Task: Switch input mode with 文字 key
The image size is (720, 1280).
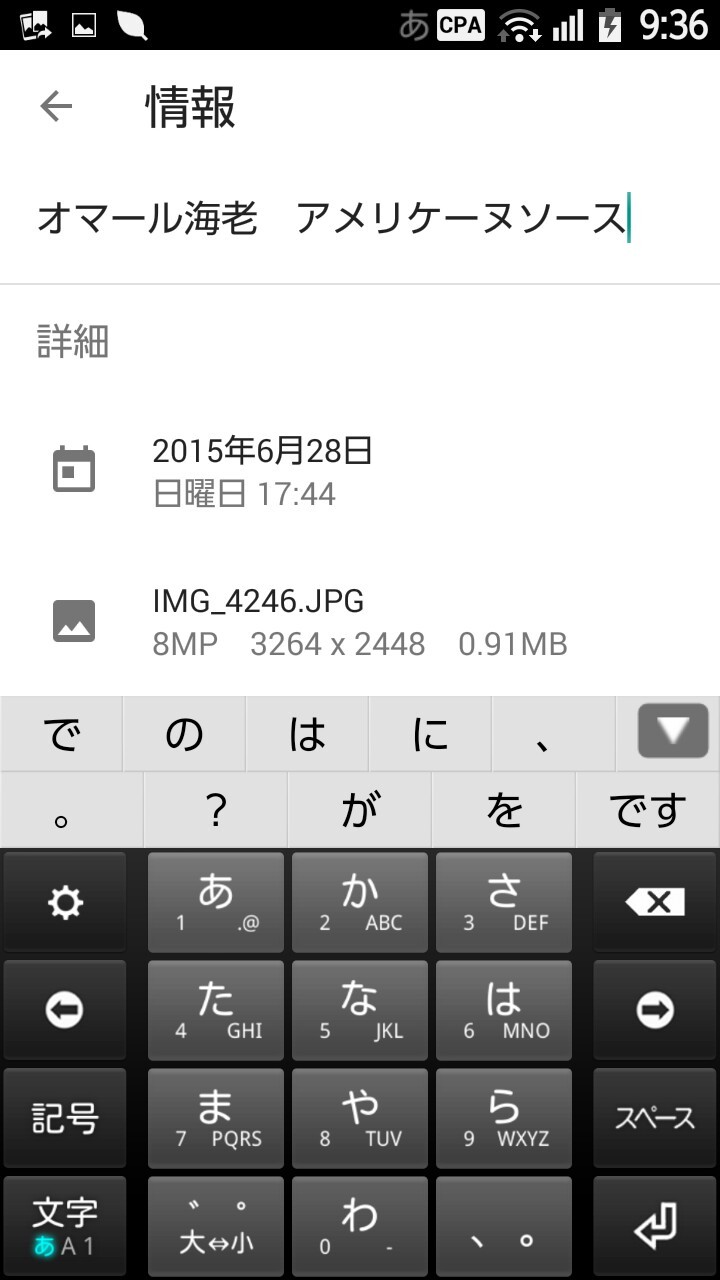Action: click(65, 1226)
